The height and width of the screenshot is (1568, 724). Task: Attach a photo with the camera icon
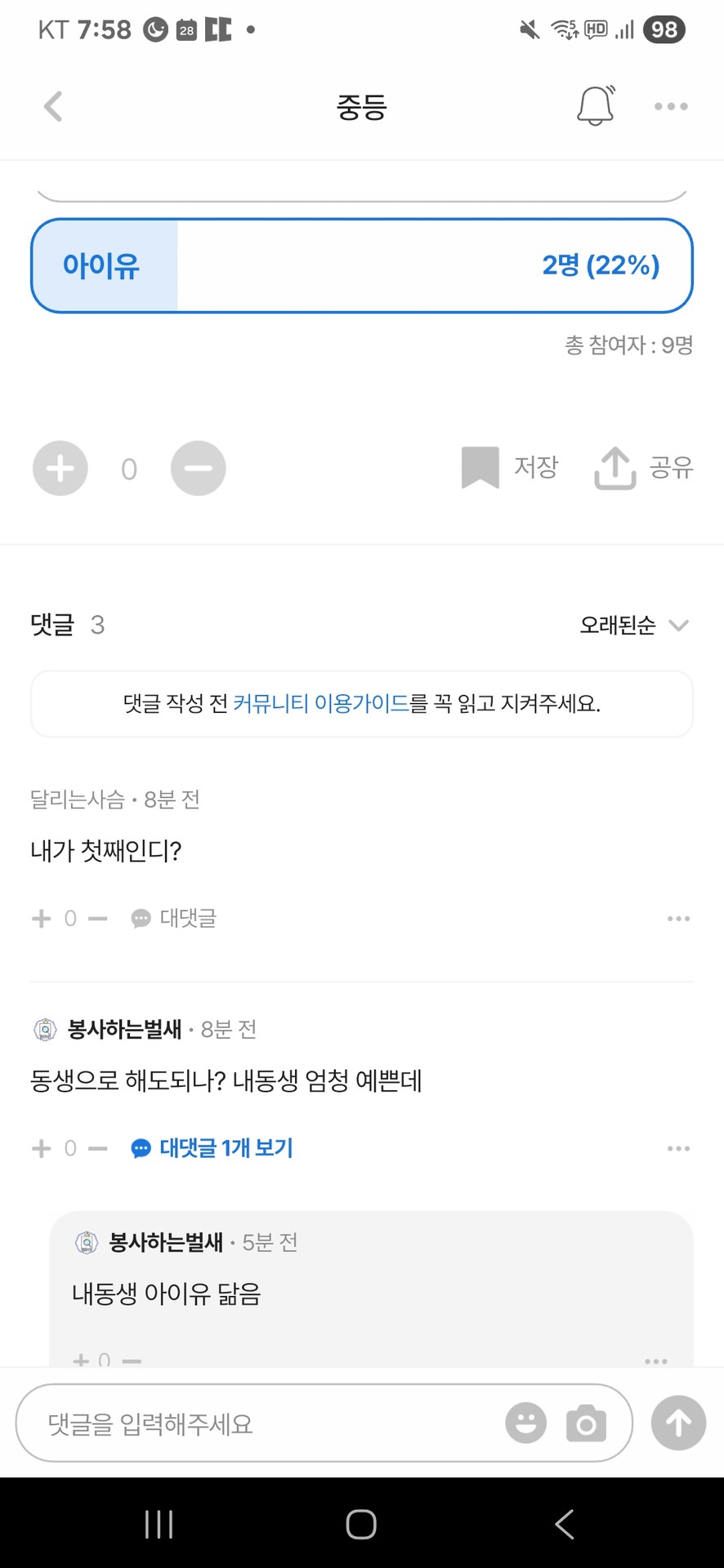(586, 1423)
